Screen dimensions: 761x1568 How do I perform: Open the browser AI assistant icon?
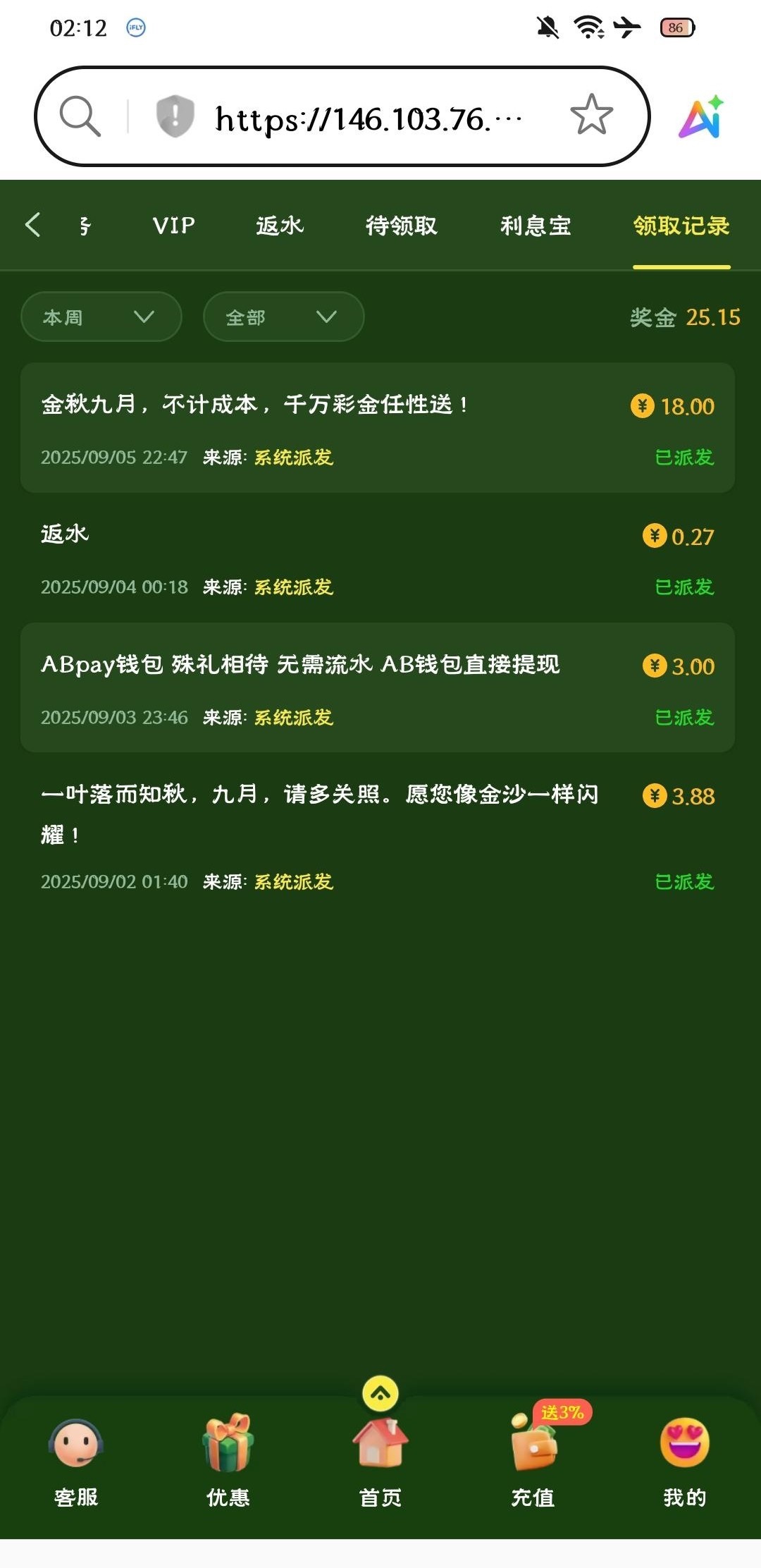click(x=702, y=116)
